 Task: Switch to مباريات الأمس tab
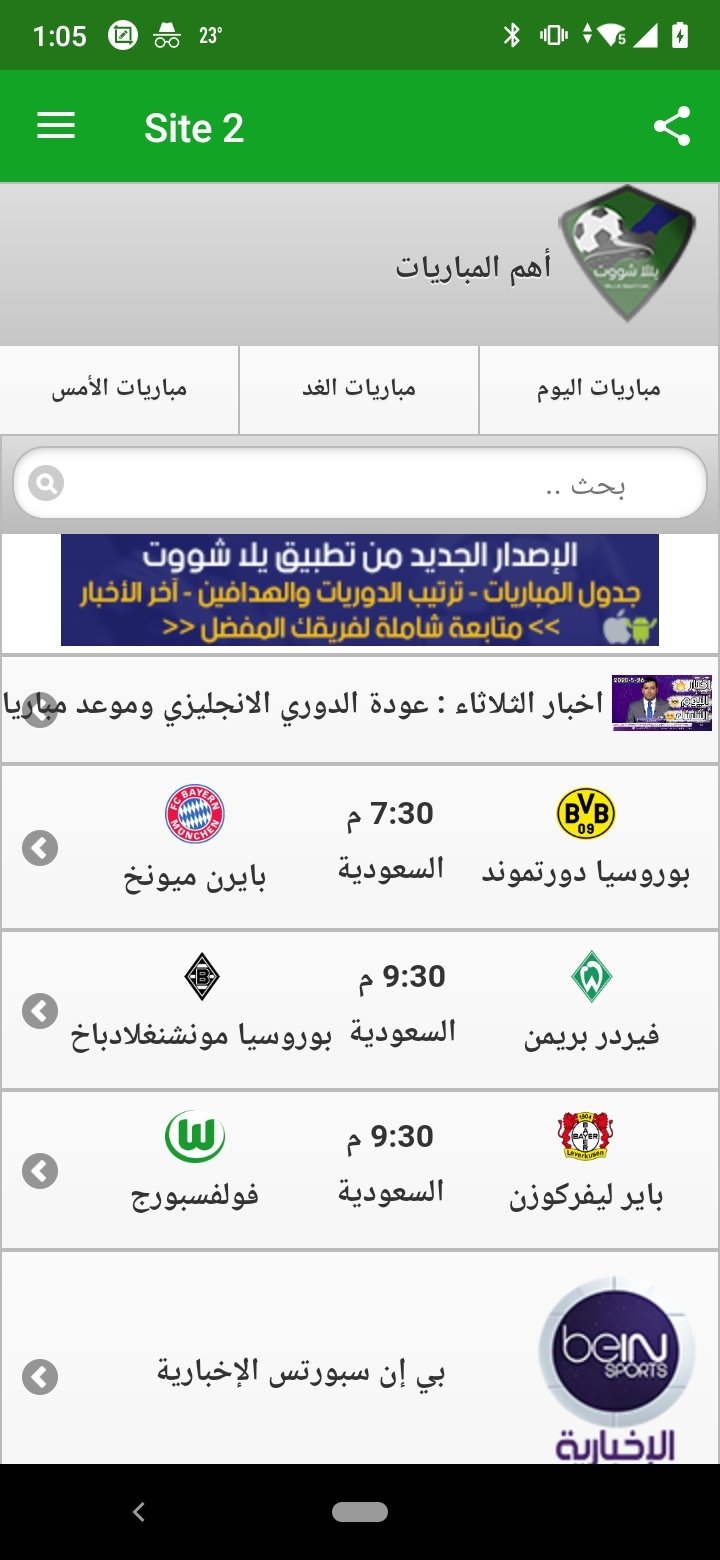tap(119, 390)
